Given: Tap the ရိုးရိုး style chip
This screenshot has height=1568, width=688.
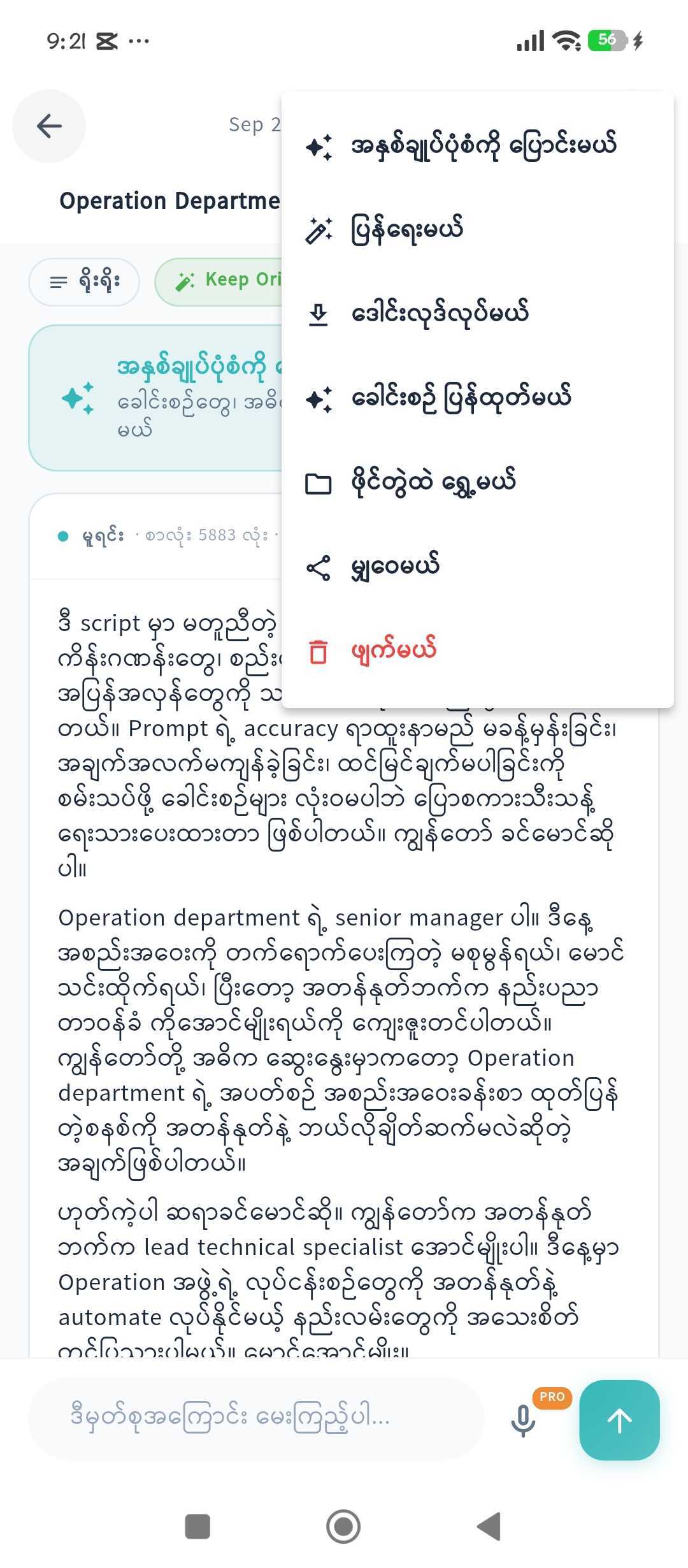Looking at the screenshot, I should tap(84, 282).
